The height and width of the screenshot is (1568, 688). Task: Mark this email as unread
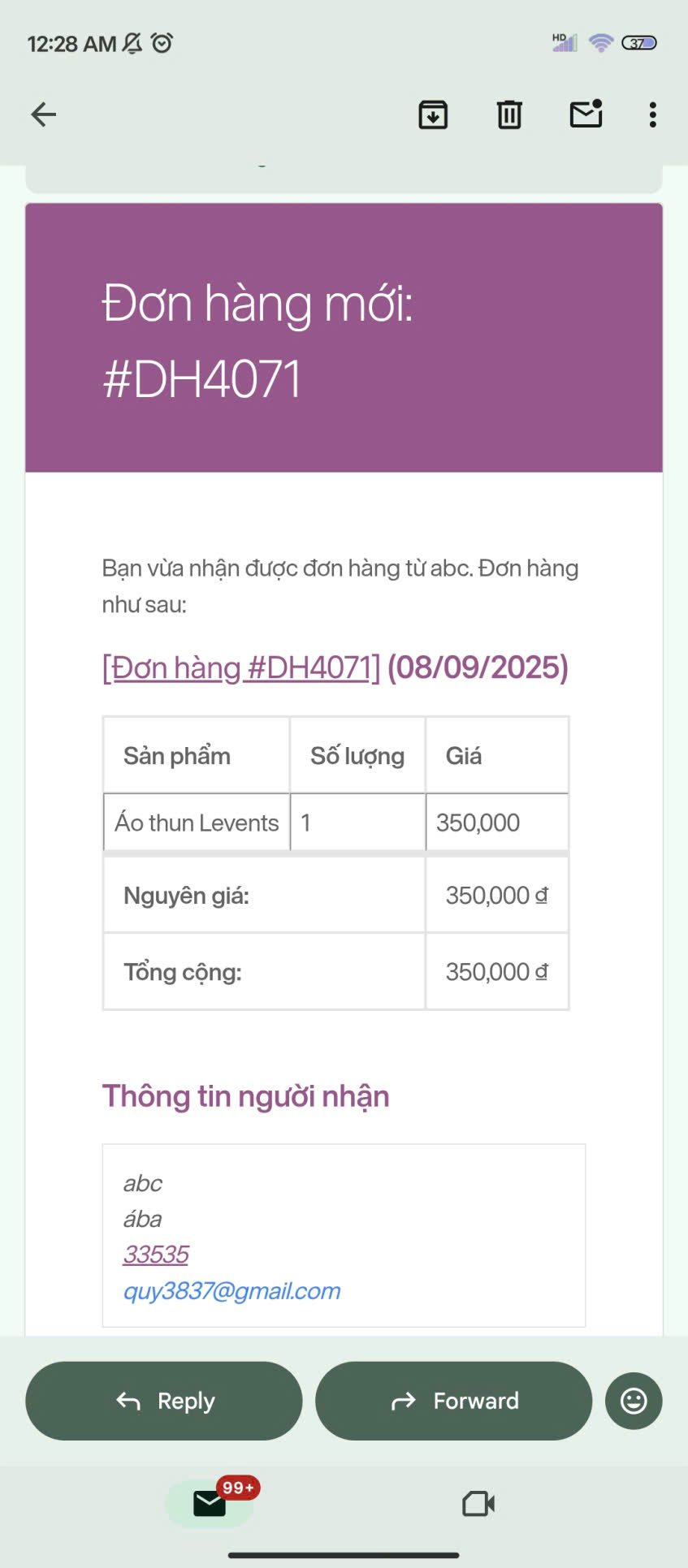pyautogui.click(x=586, y=114)
